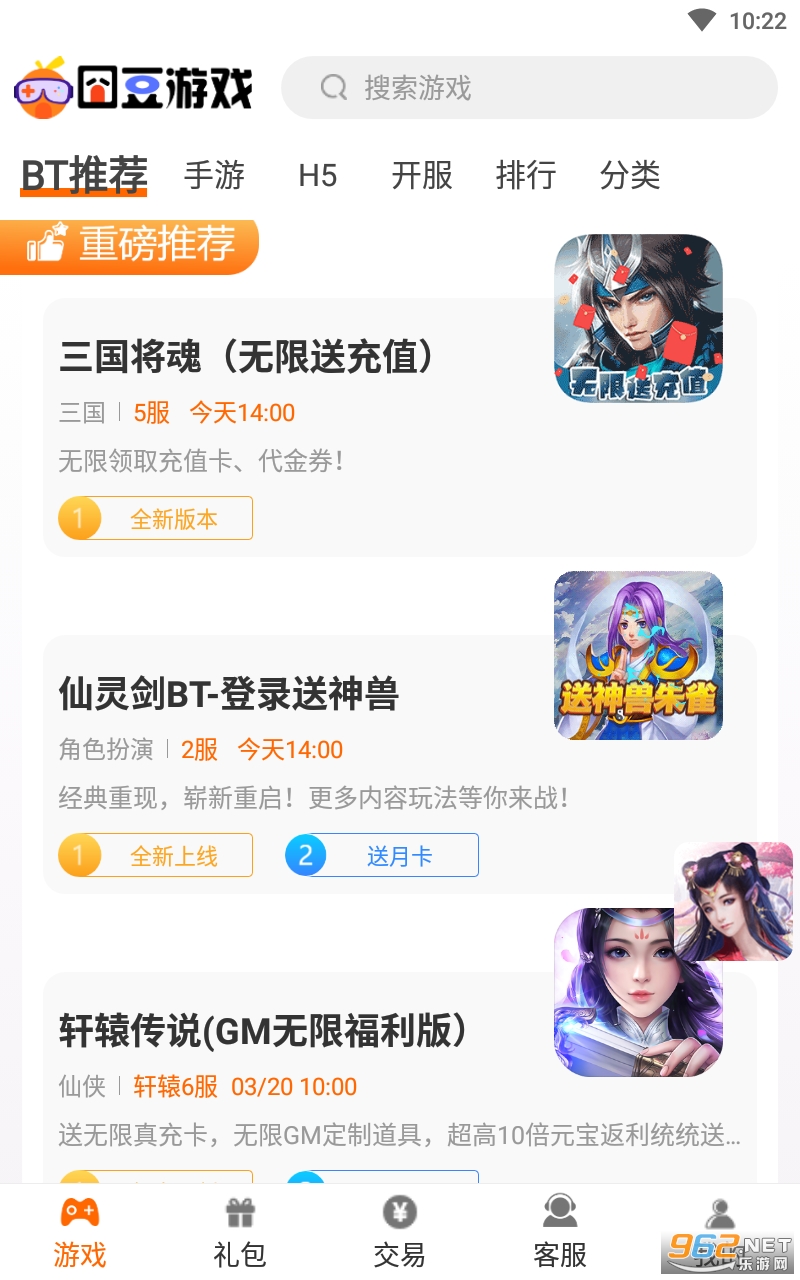Open 客服 customer service in bottom bar
Viewport: 800px width, 1280px height.
point(560,1232)
